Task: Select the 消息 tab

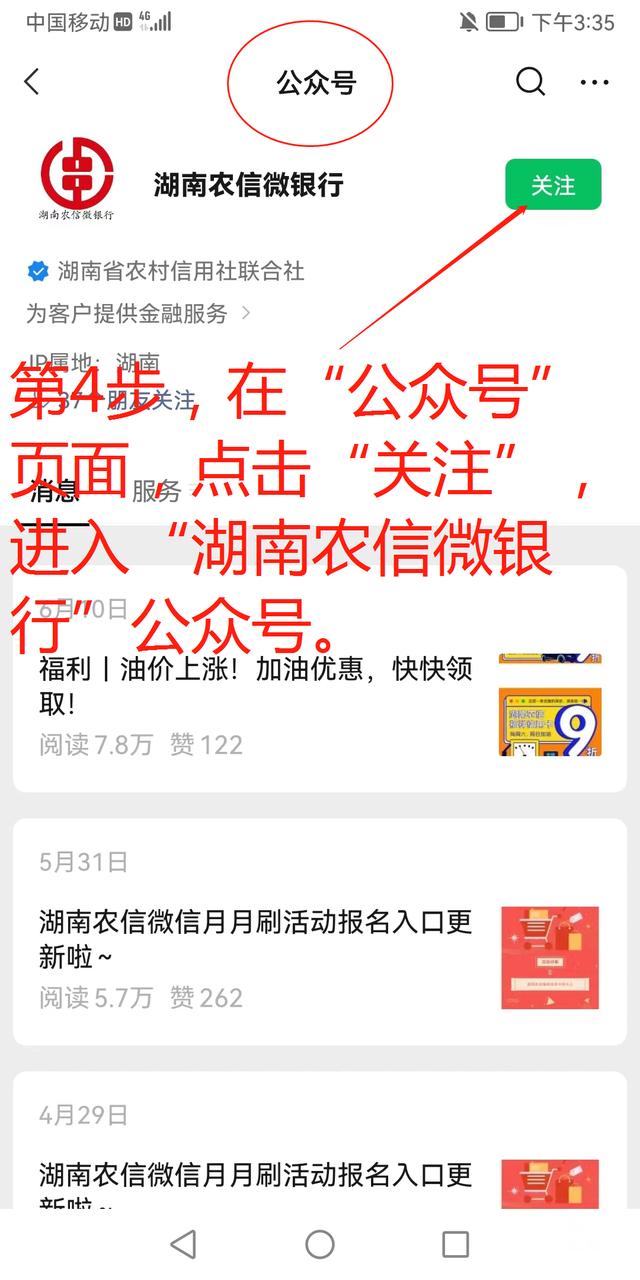Action: pyautogui.click(x=55, y=491)
